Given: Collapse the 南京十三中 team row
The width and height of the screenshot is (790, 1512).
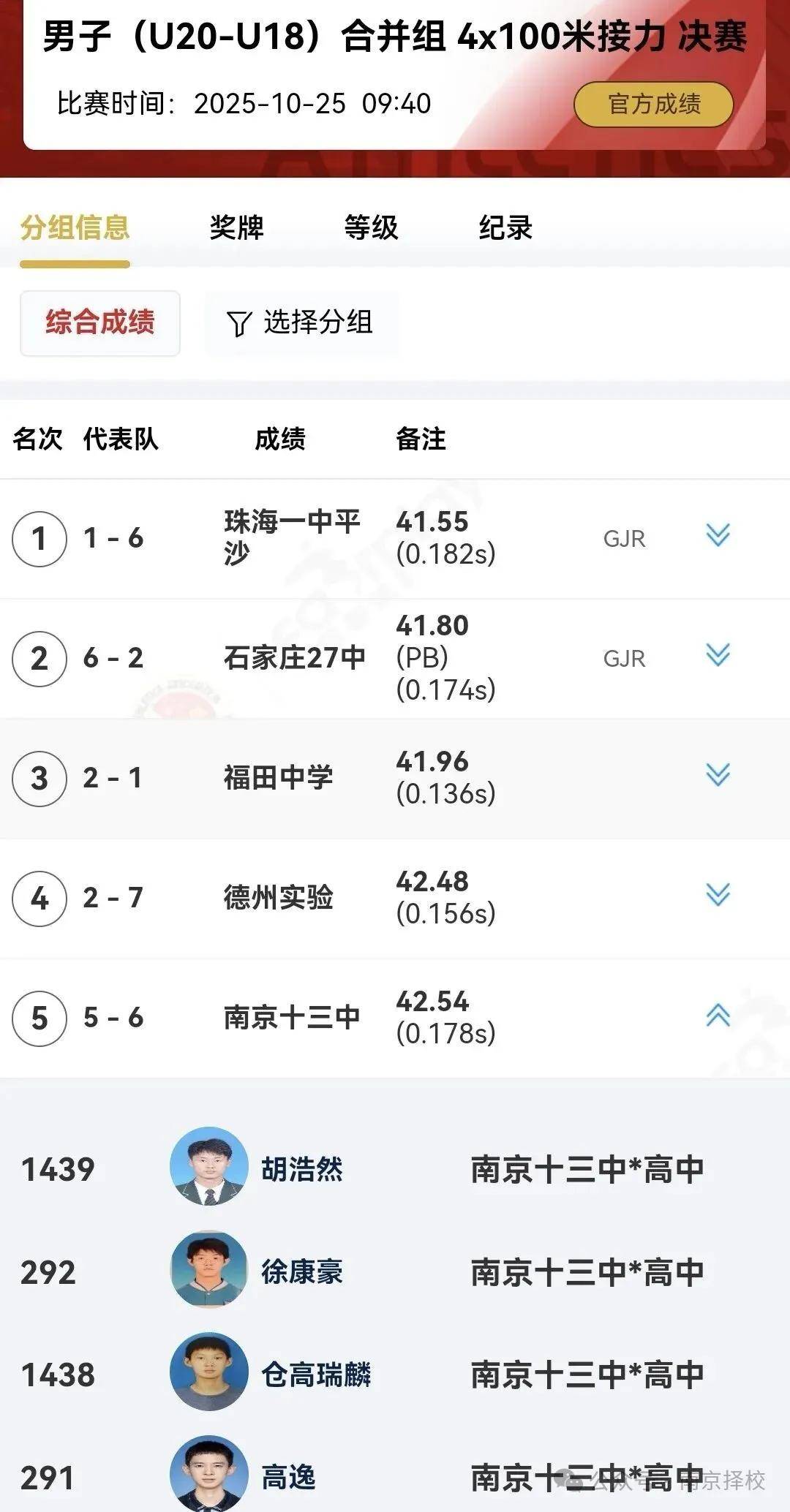Looking at the screenshot, I should tap(718, 1015).
